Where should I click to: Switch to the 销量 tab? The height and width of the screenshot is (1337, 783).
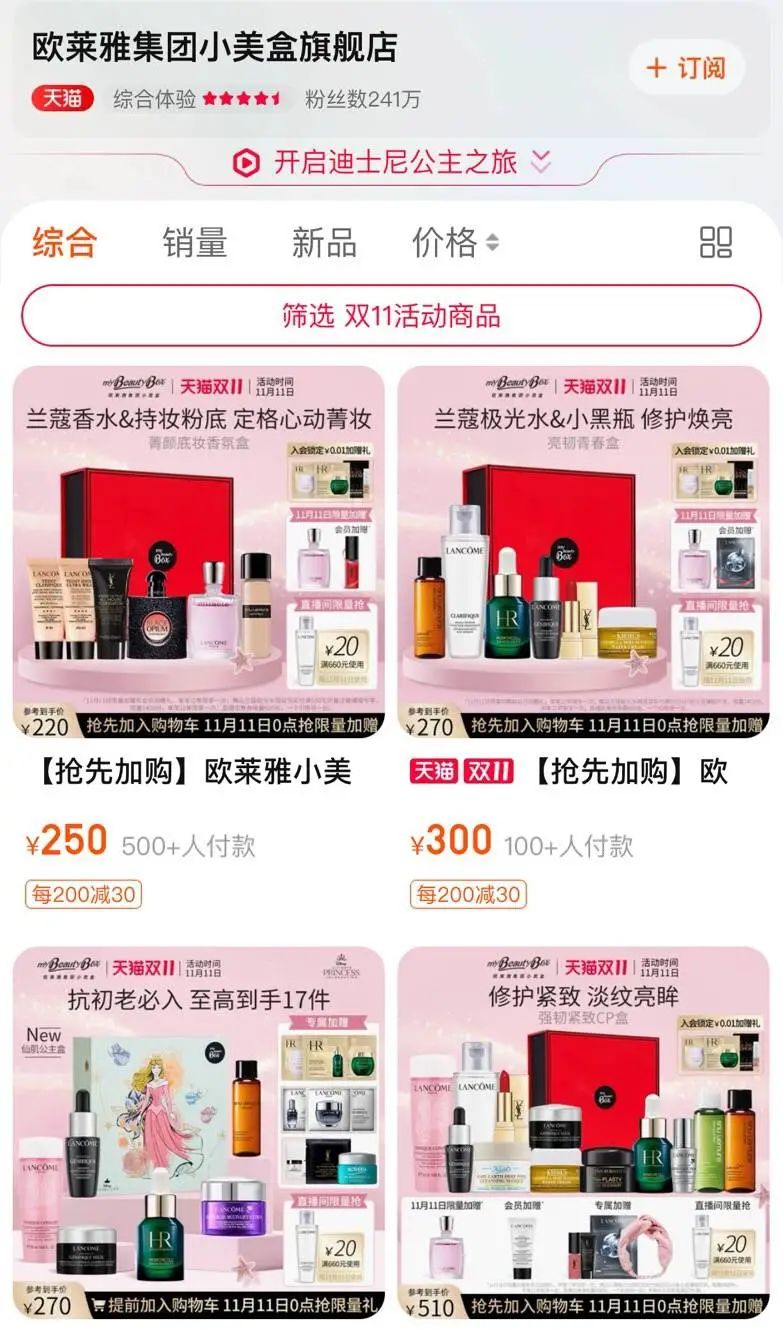[195, 243]
